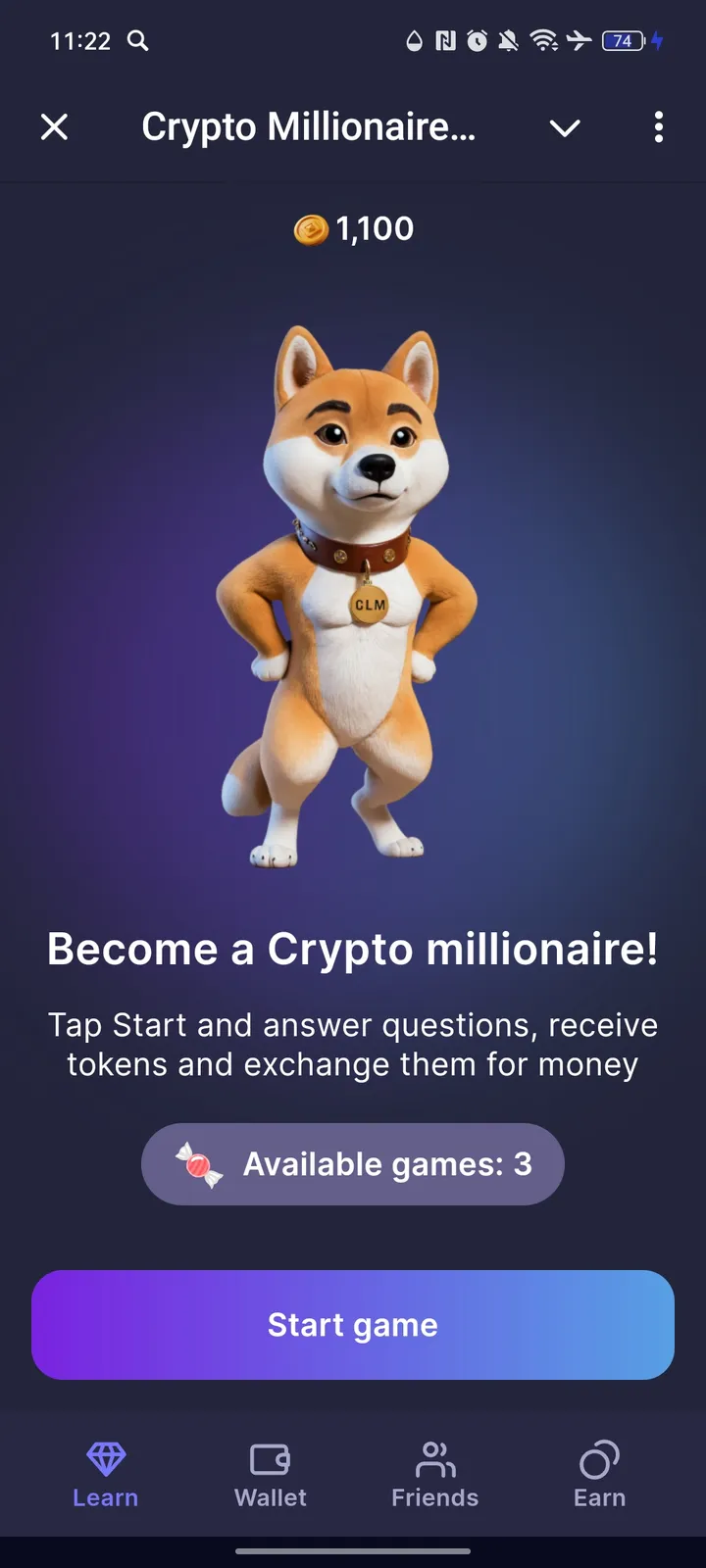Click the gold coin icon beside the balance

point(310,227)
